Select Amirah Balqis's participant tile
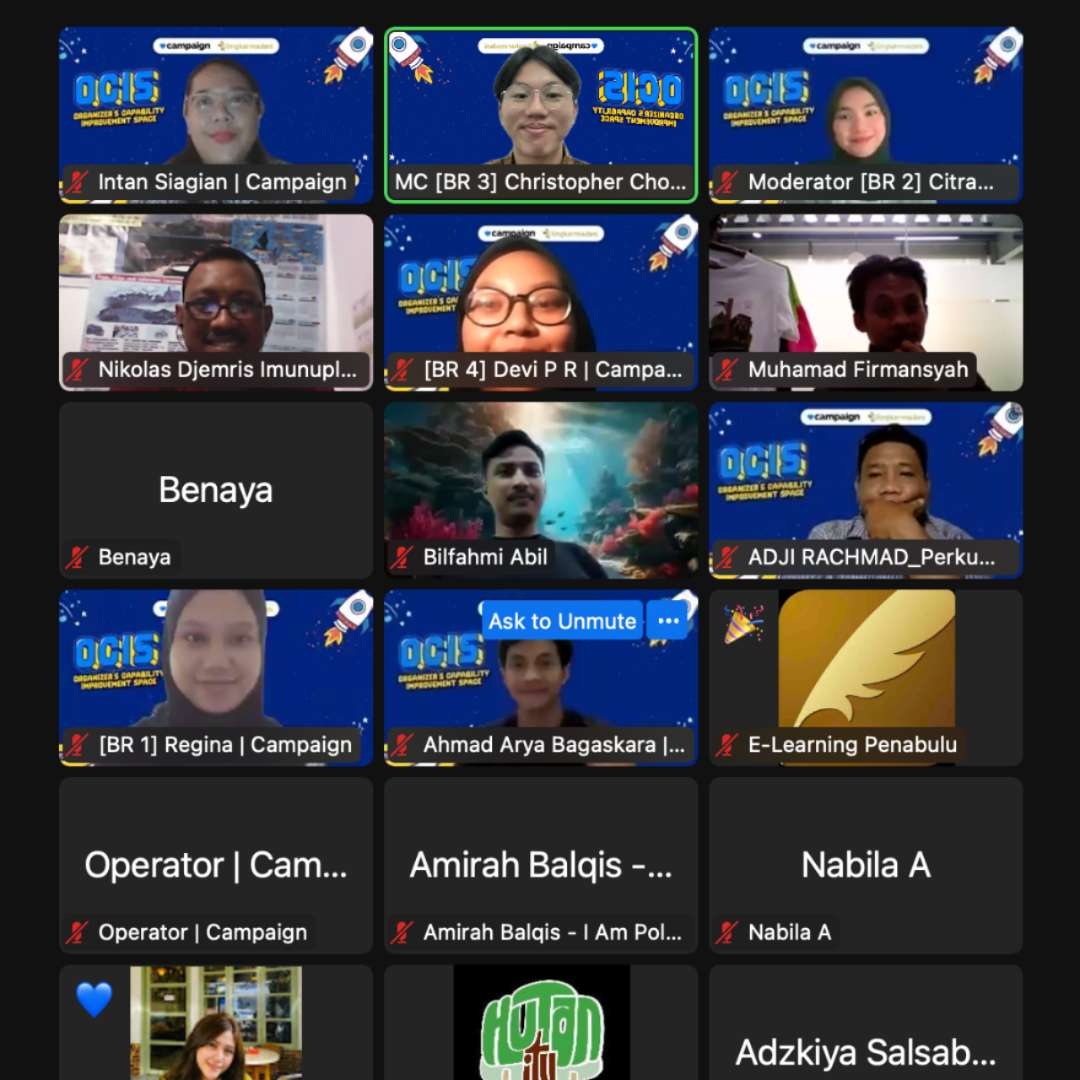1080x1080 pixels. tap(541, 865)
